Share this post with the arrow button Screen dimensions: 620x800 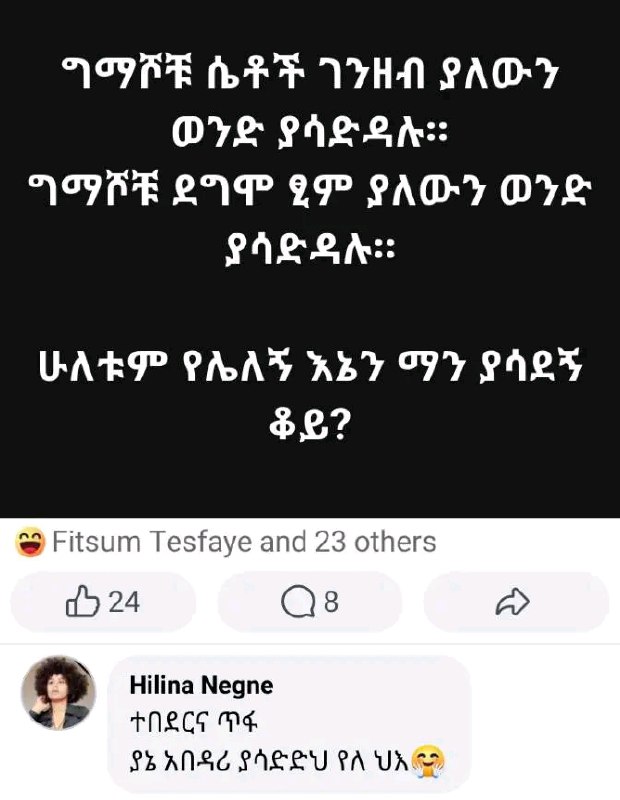click(x=516, y=602)
